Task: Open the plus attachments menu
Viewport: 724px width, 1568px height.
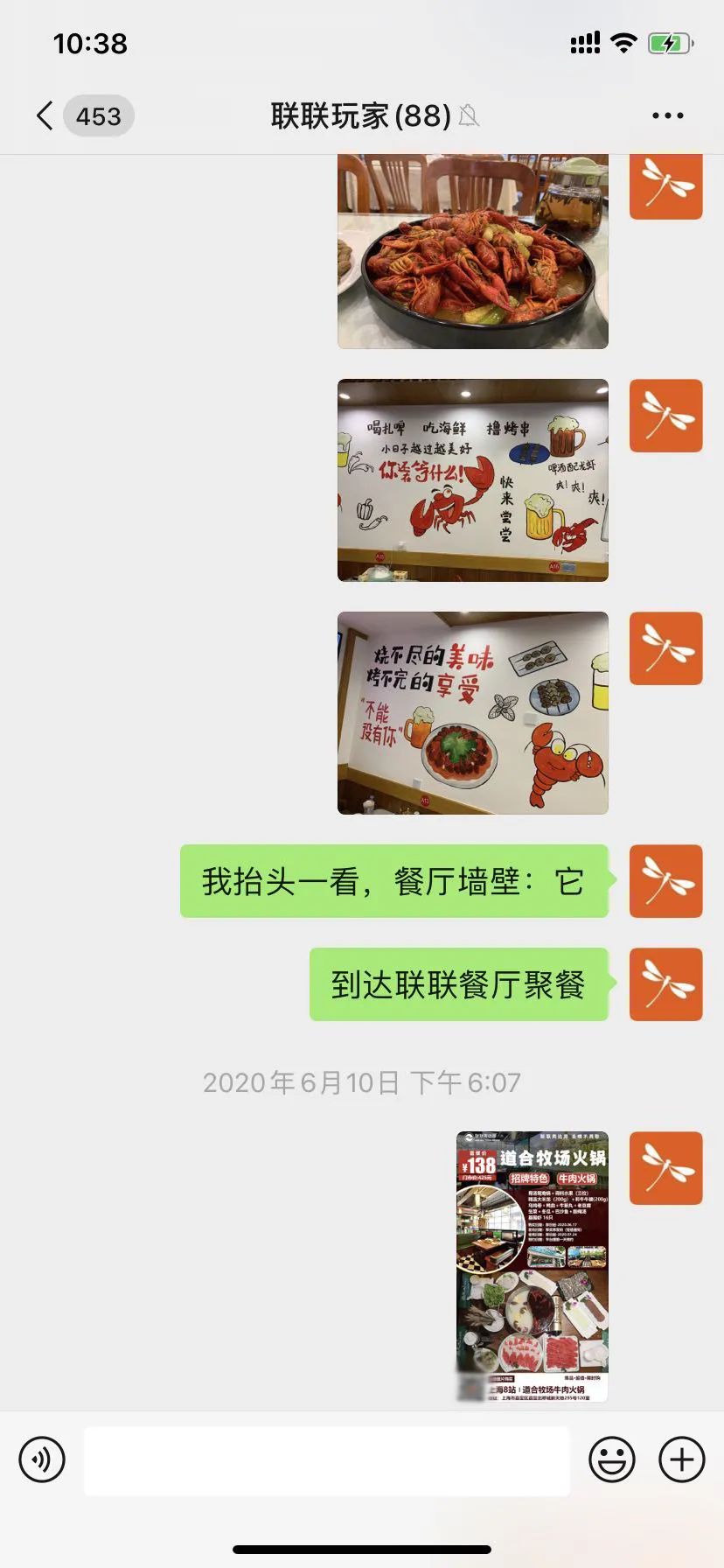Action: tap(681, 1459)
